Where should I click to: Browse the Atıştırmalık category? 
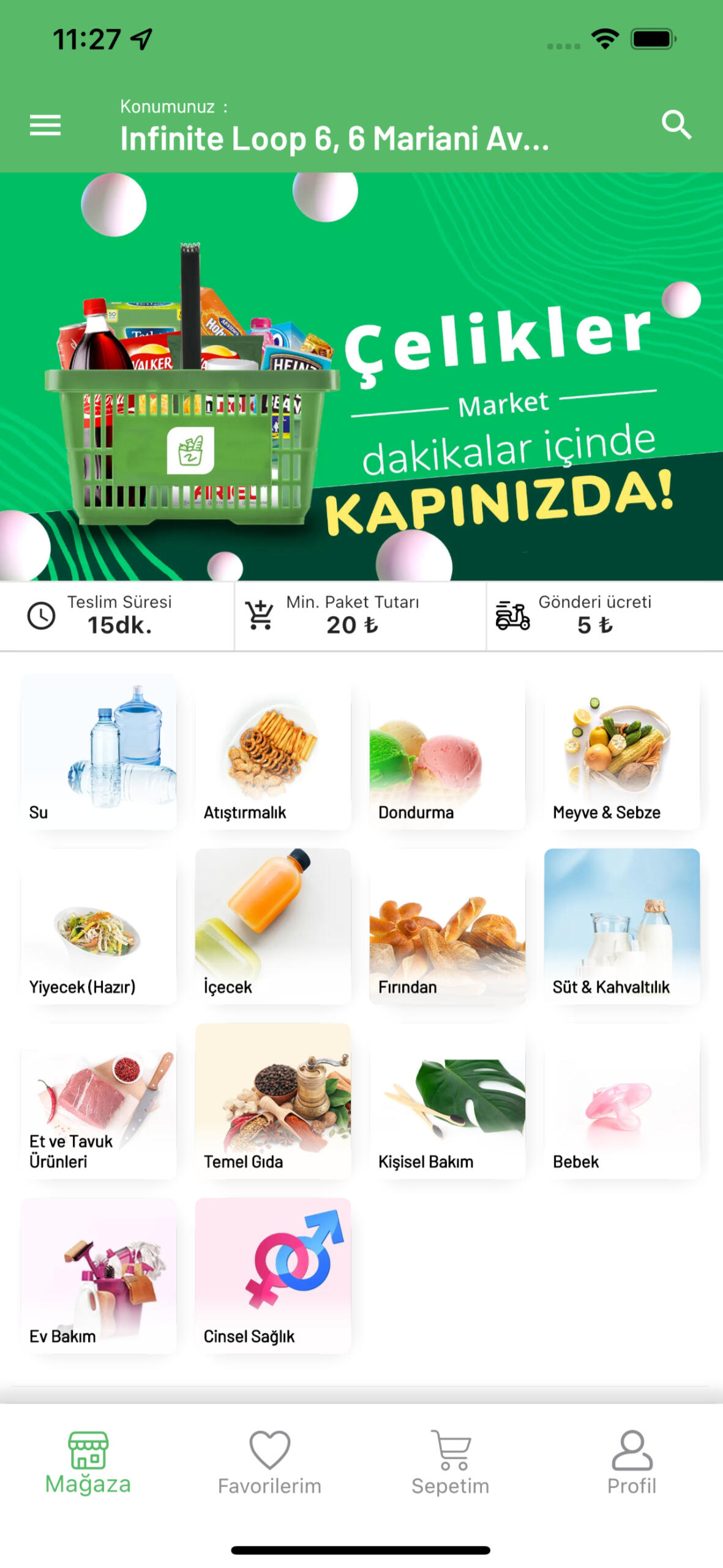click(x=273, y=752)
